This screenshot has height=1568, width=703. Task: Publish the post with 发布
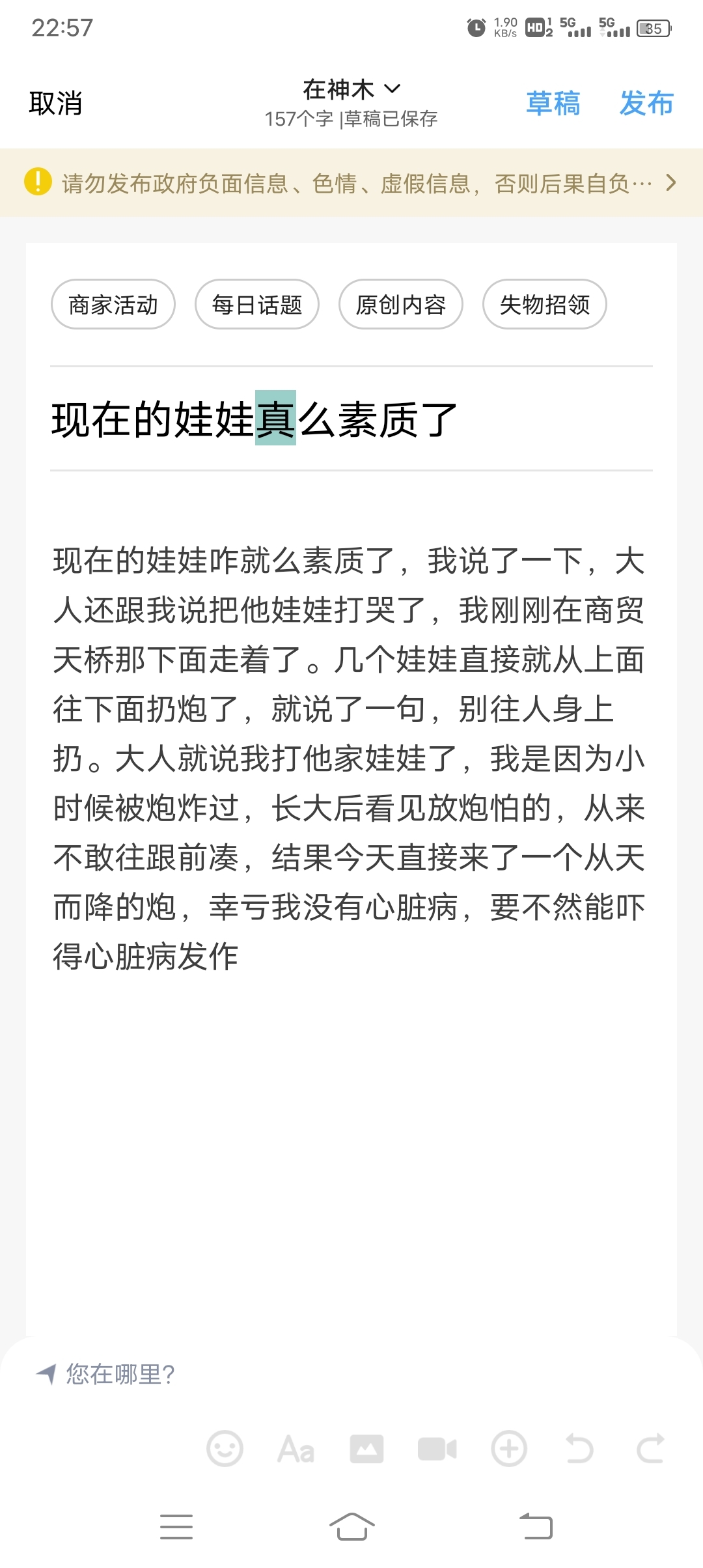[646, 104]
